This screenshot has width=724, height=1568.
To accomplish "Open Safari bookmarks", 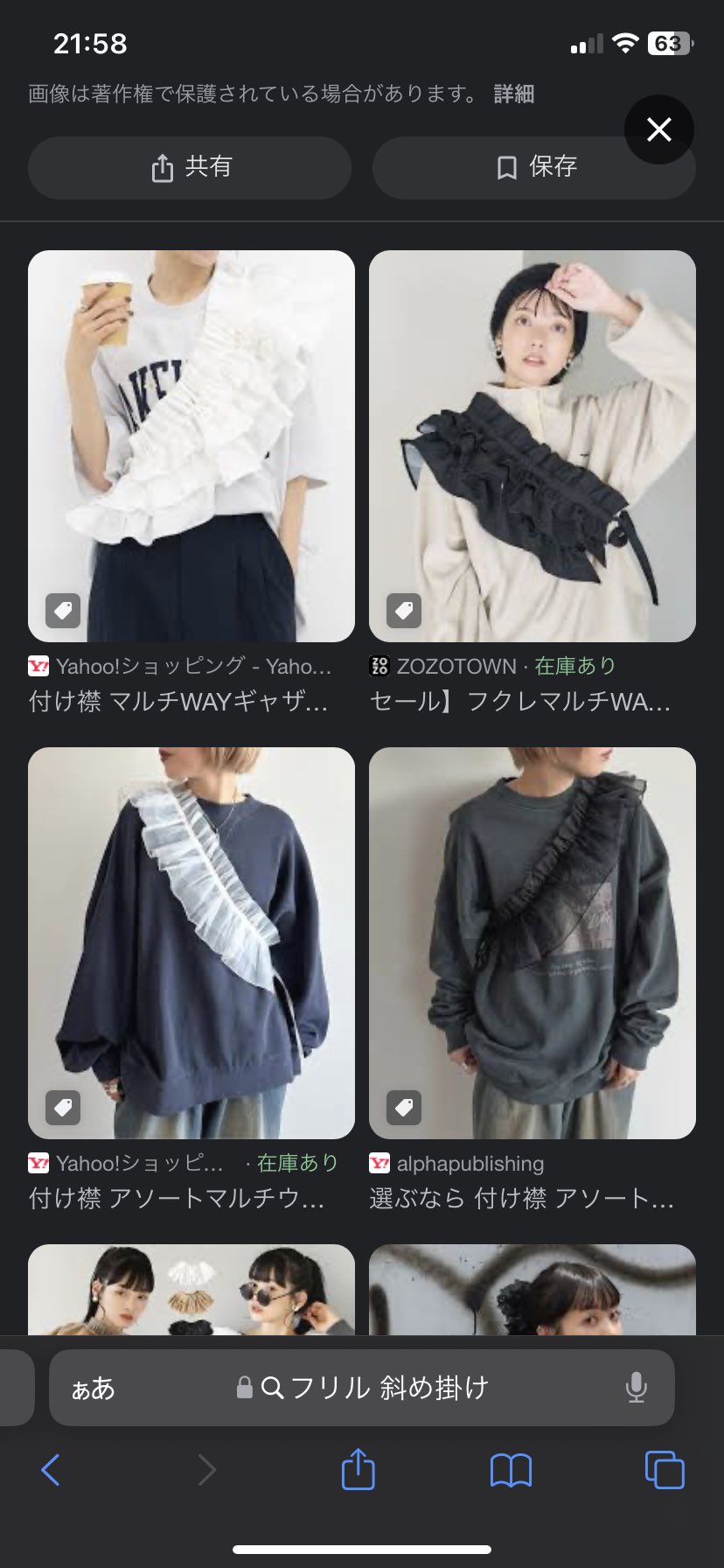I will 511,1470.
